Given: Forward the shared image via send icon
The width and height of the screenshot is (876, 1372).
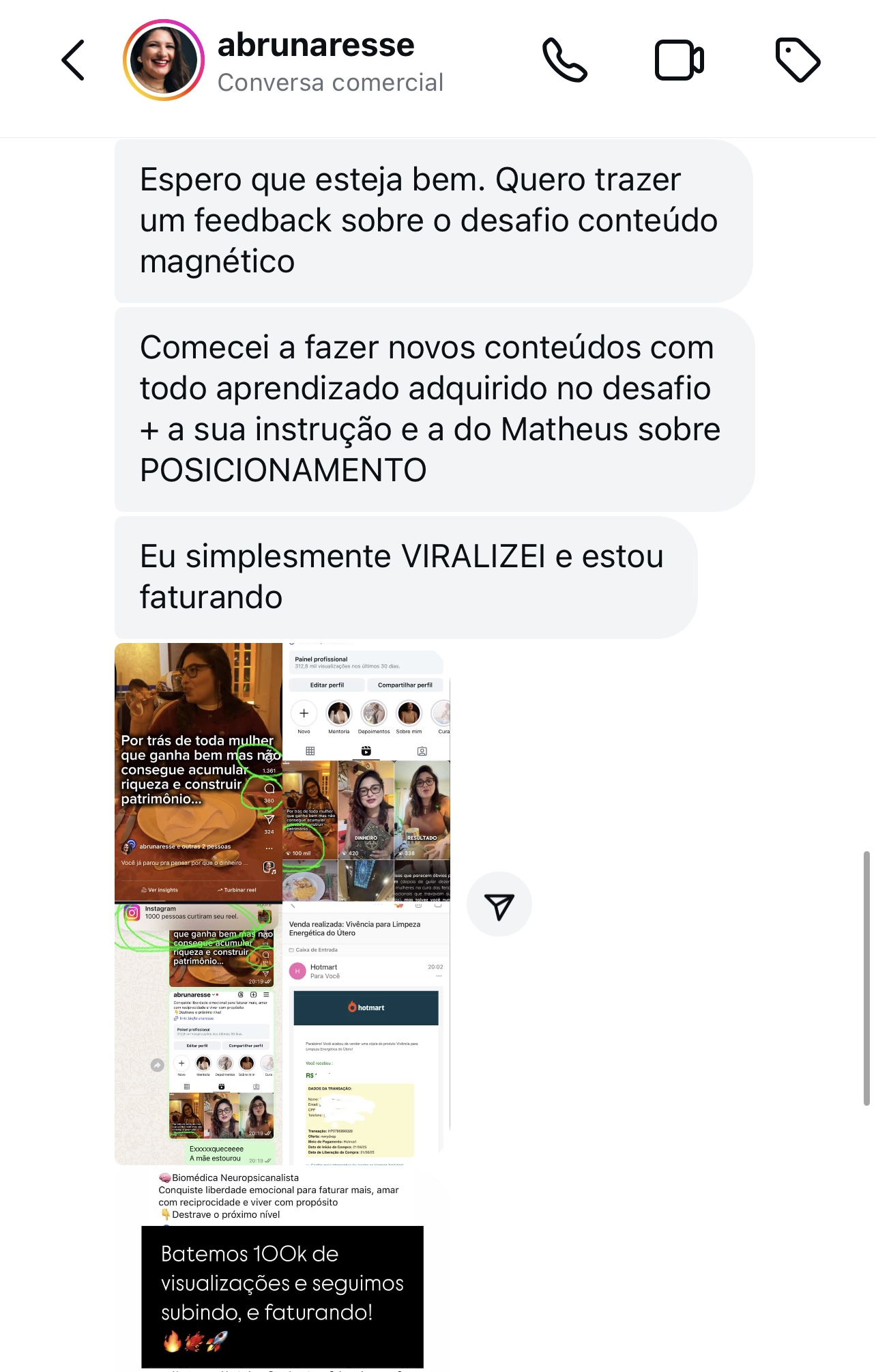Looking at the screenshot, I should pos(499,904).
